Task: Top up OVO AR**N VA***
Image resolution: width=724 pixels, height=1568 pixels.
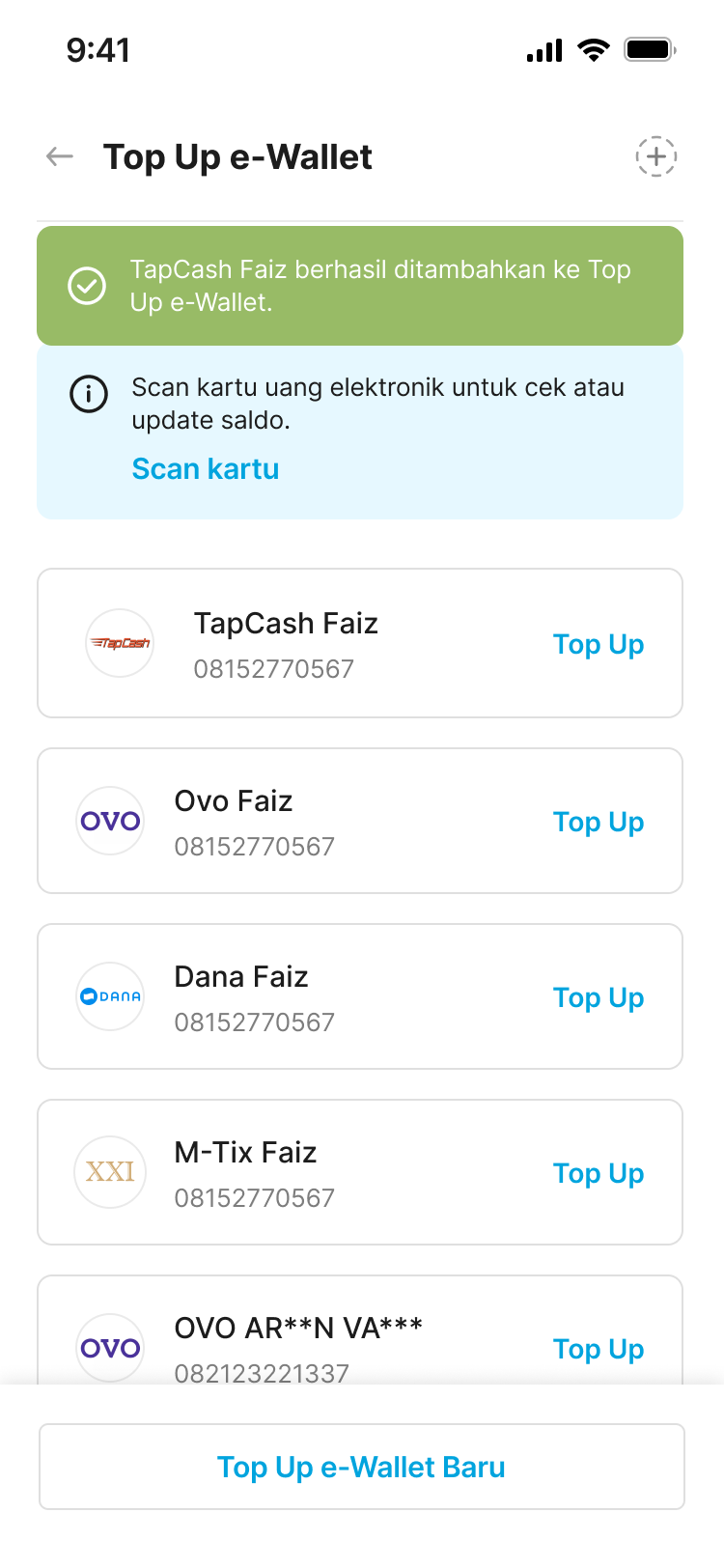Action: pyautogui.click(x=599, y=1349)
